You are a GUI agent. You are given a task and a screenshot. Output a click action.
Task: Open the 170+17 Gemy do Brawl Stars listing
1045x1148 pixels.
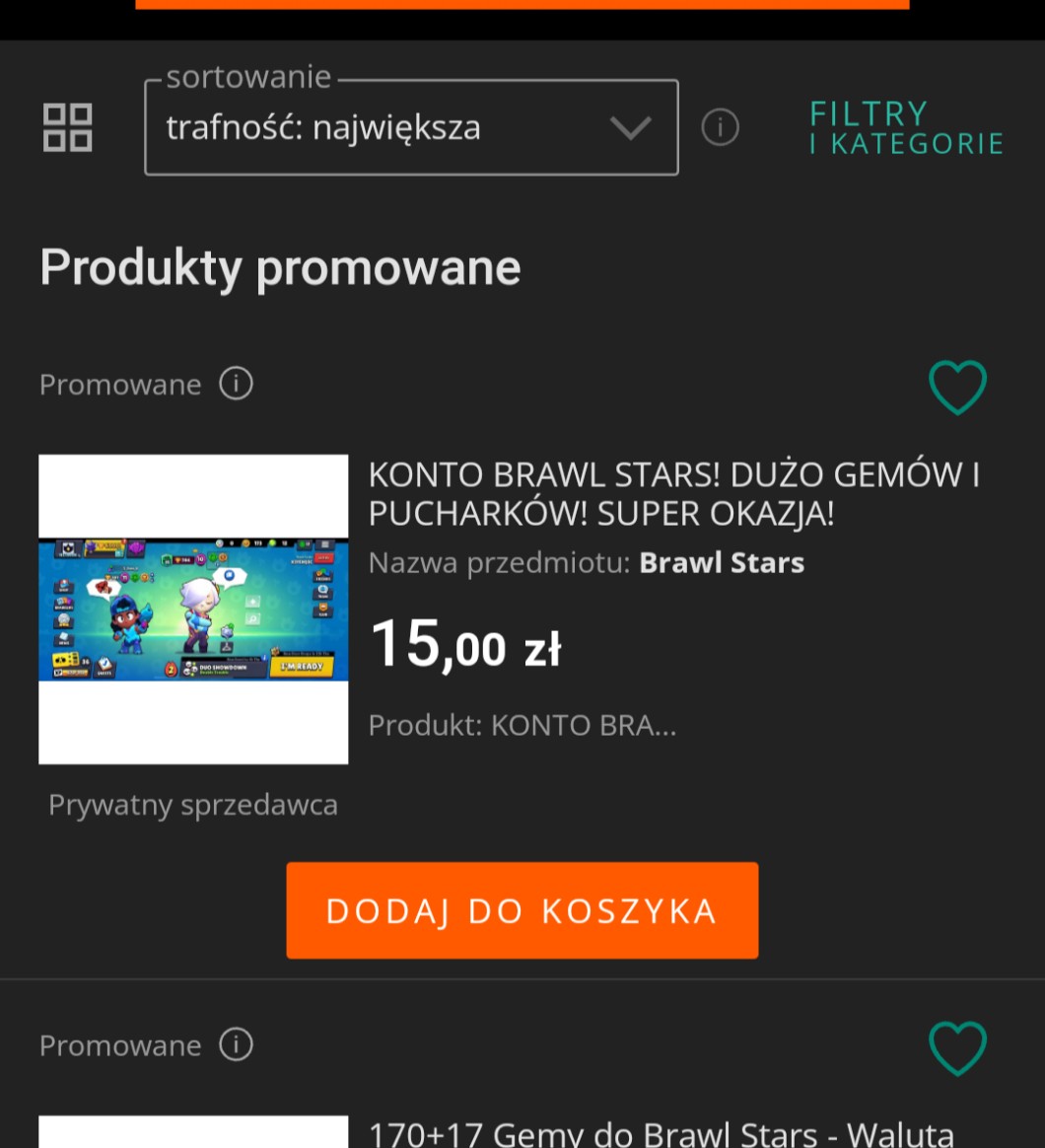[661, 1133]
